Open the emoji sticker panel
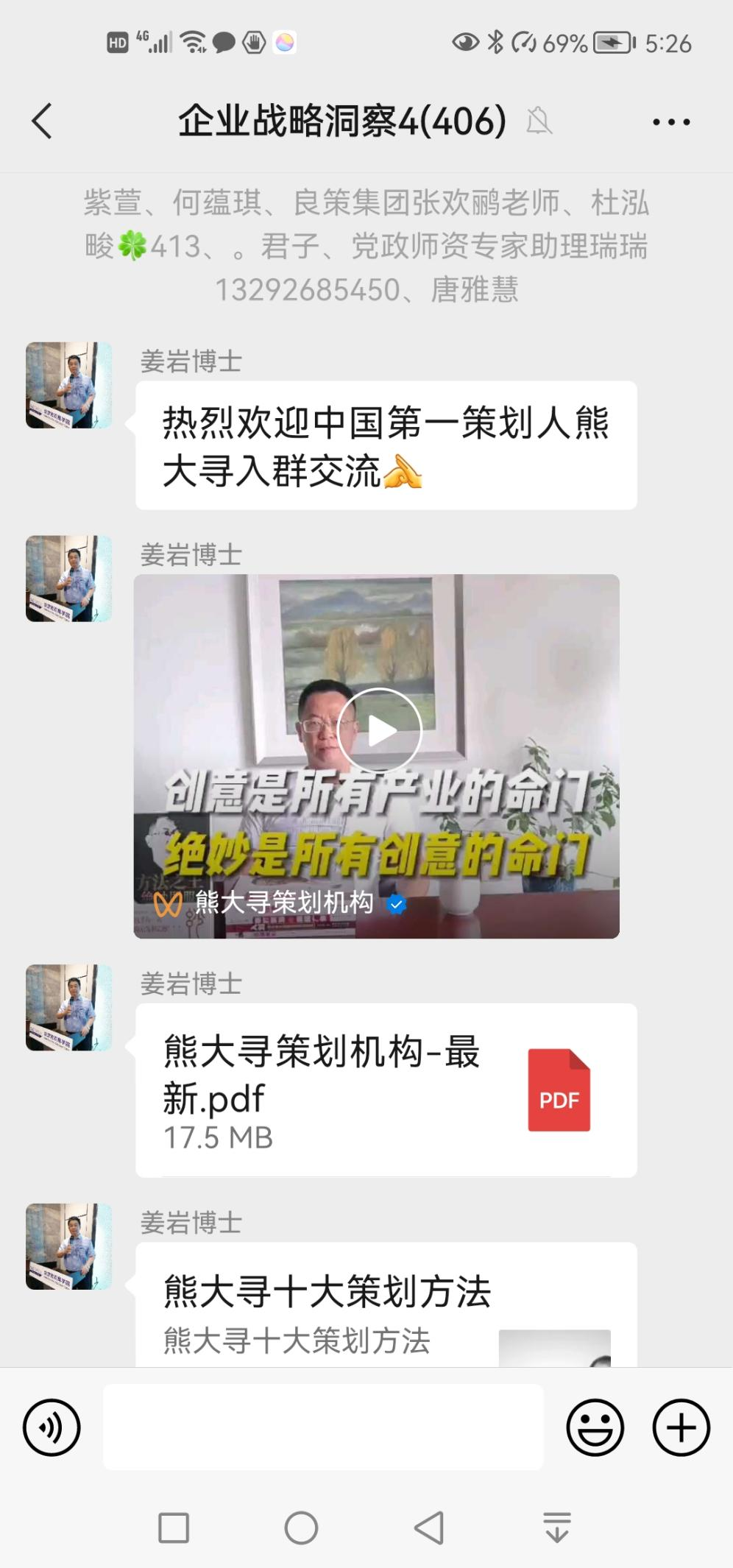Image resolution: width=733 pixels, height=1568 pixels. coord(595,1427)
